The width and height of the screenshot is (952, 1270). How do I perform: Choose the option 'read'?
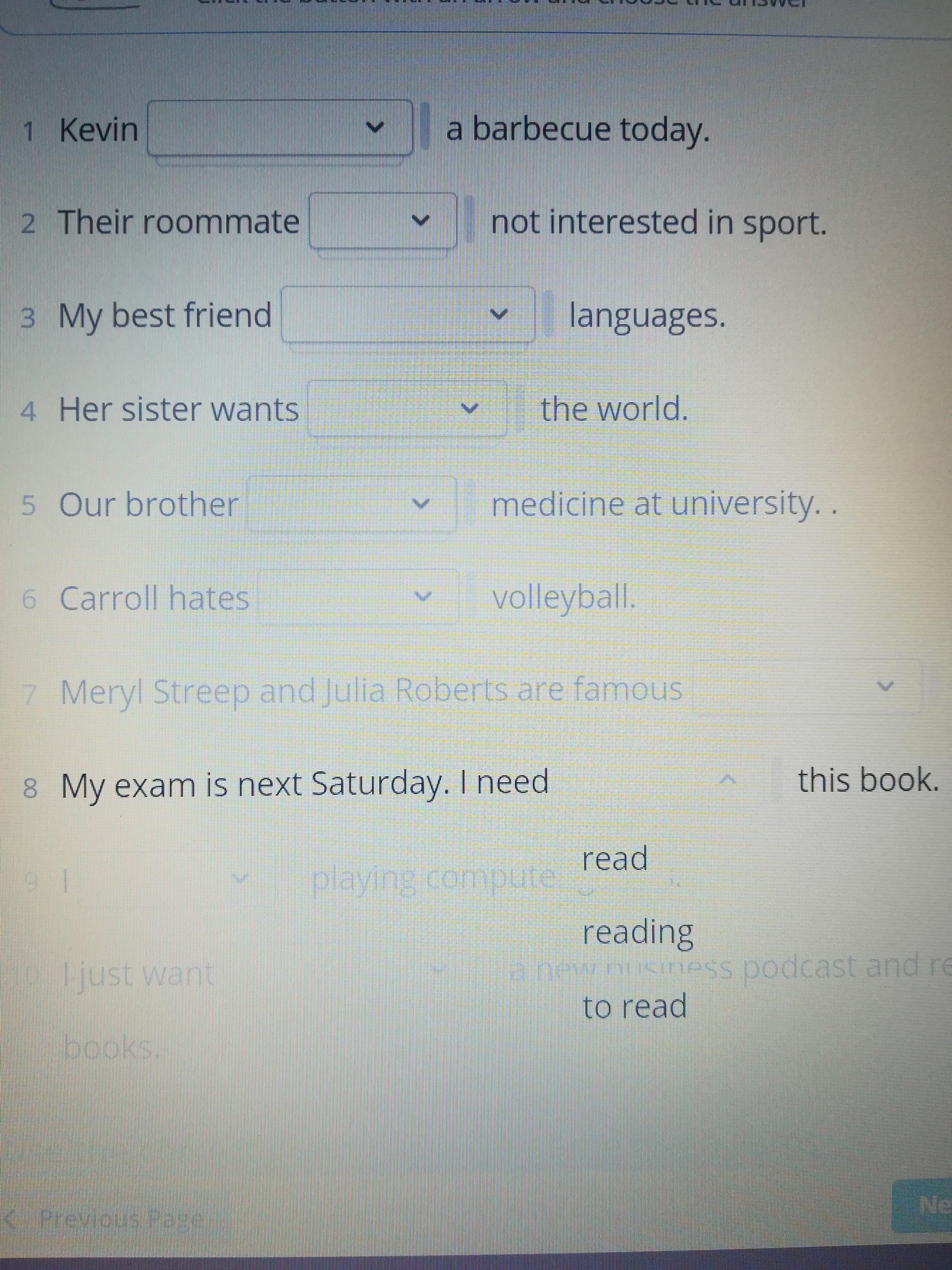coord(615,859)
